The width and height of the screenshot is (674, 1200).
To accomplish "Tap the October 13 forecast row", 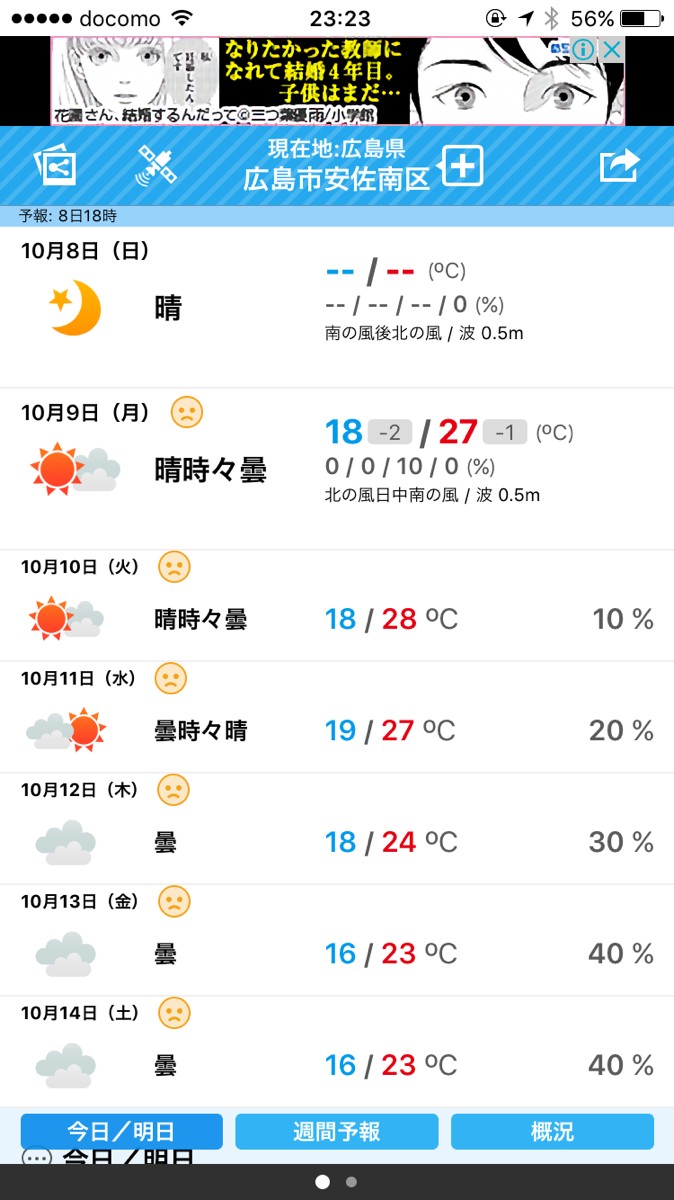I will [337, 941].
